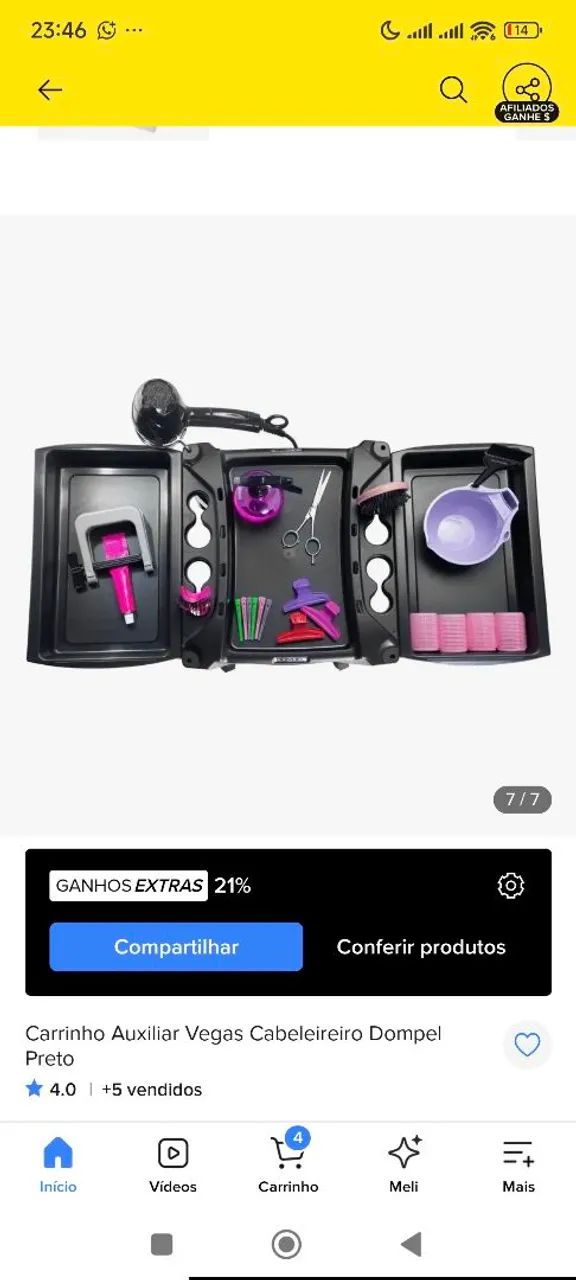576x1280 pixels.
Task: Select Conferir produtos
Action: 421,947
